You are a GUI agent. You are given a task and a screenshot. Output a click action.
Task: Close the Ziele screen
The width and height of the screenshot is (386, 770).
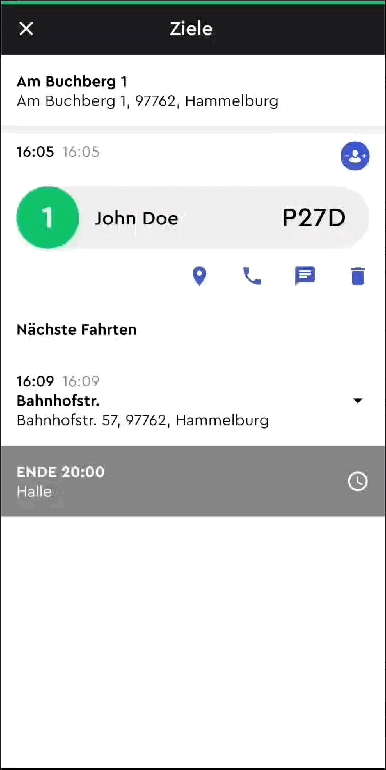click(26, 29)
